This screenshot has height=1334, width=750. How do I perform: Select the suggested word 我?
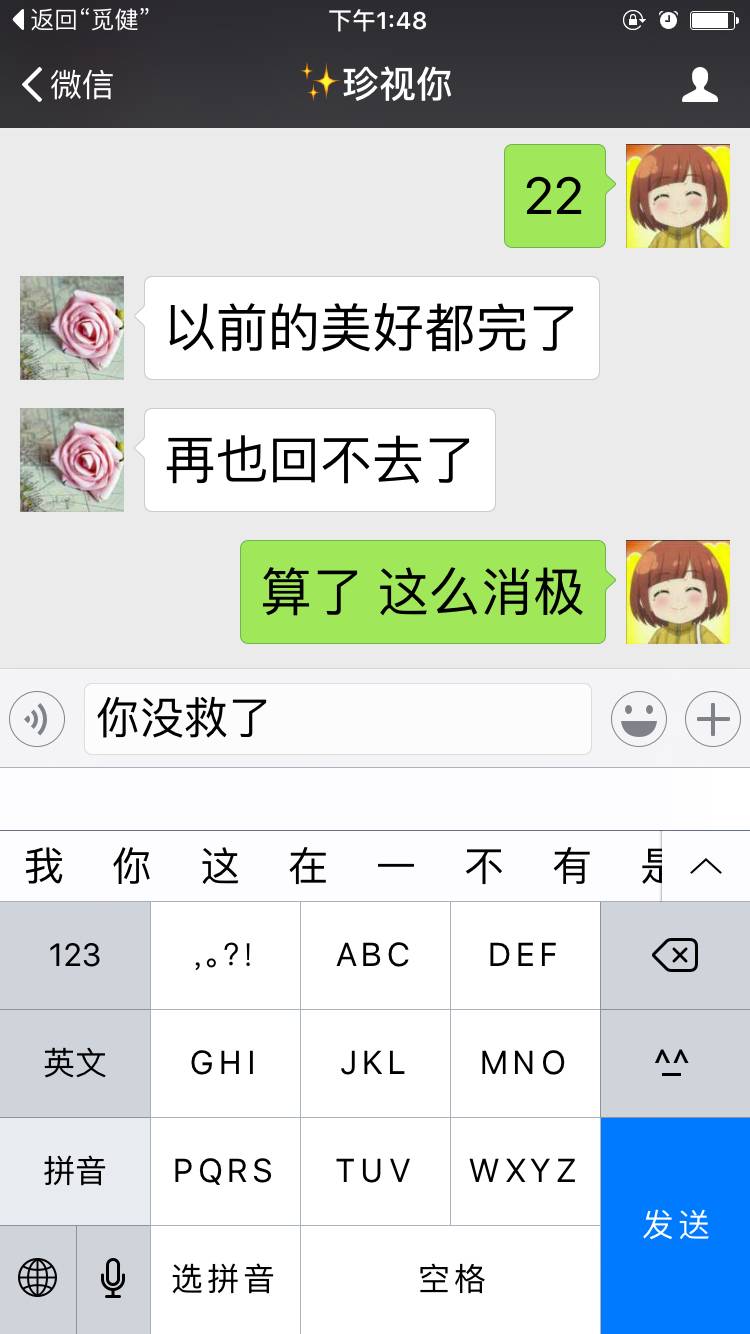44,866
